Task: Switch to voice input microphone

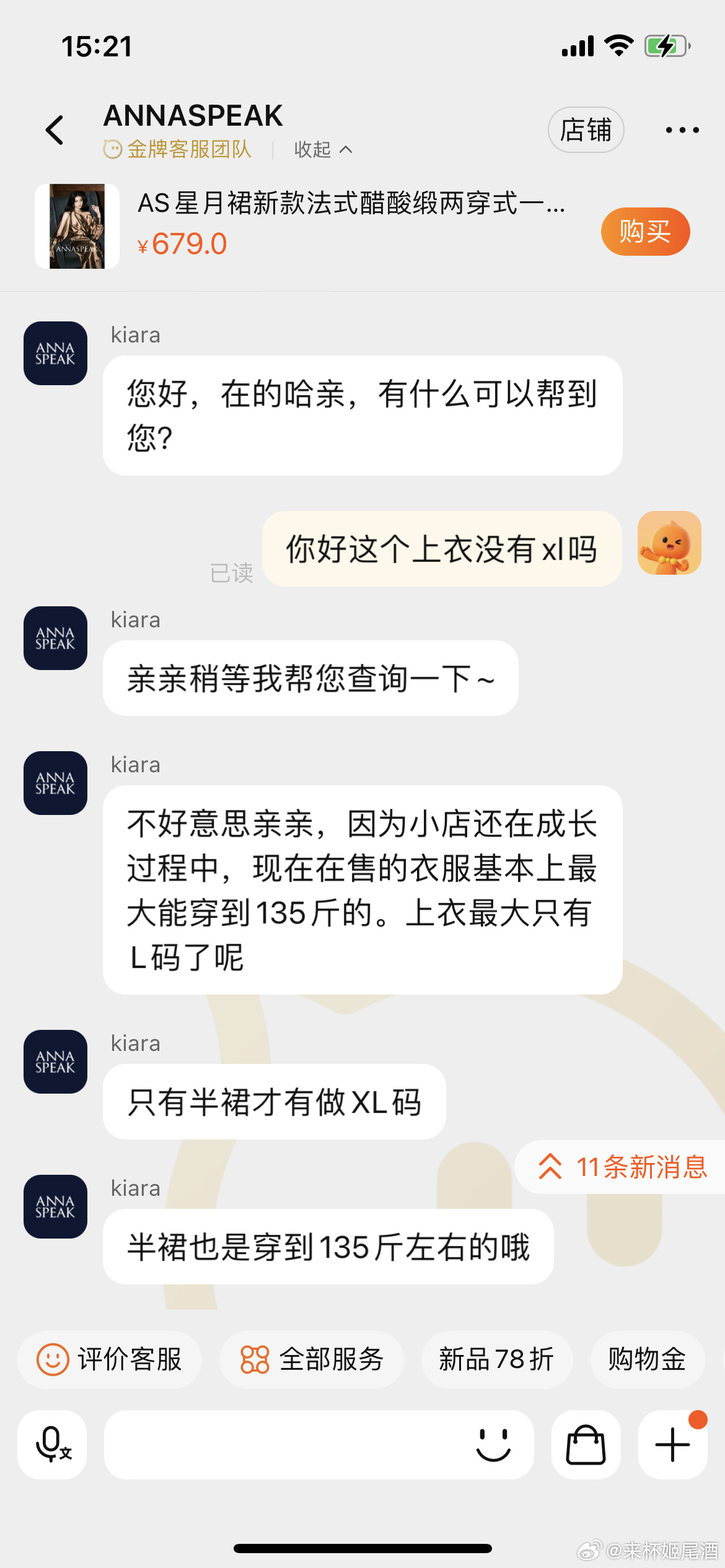Action: point(53,1445)
